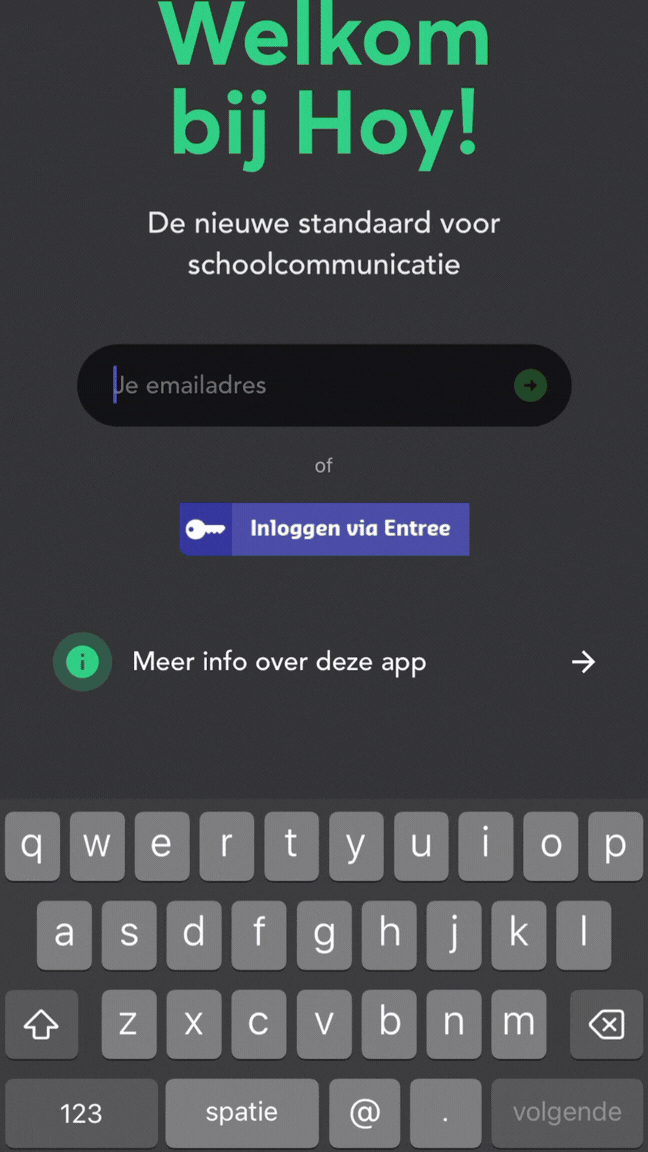Viewport: 648px width, 1152px height.
Task: Open Meer info over deze app
Action: pos(324,662)
